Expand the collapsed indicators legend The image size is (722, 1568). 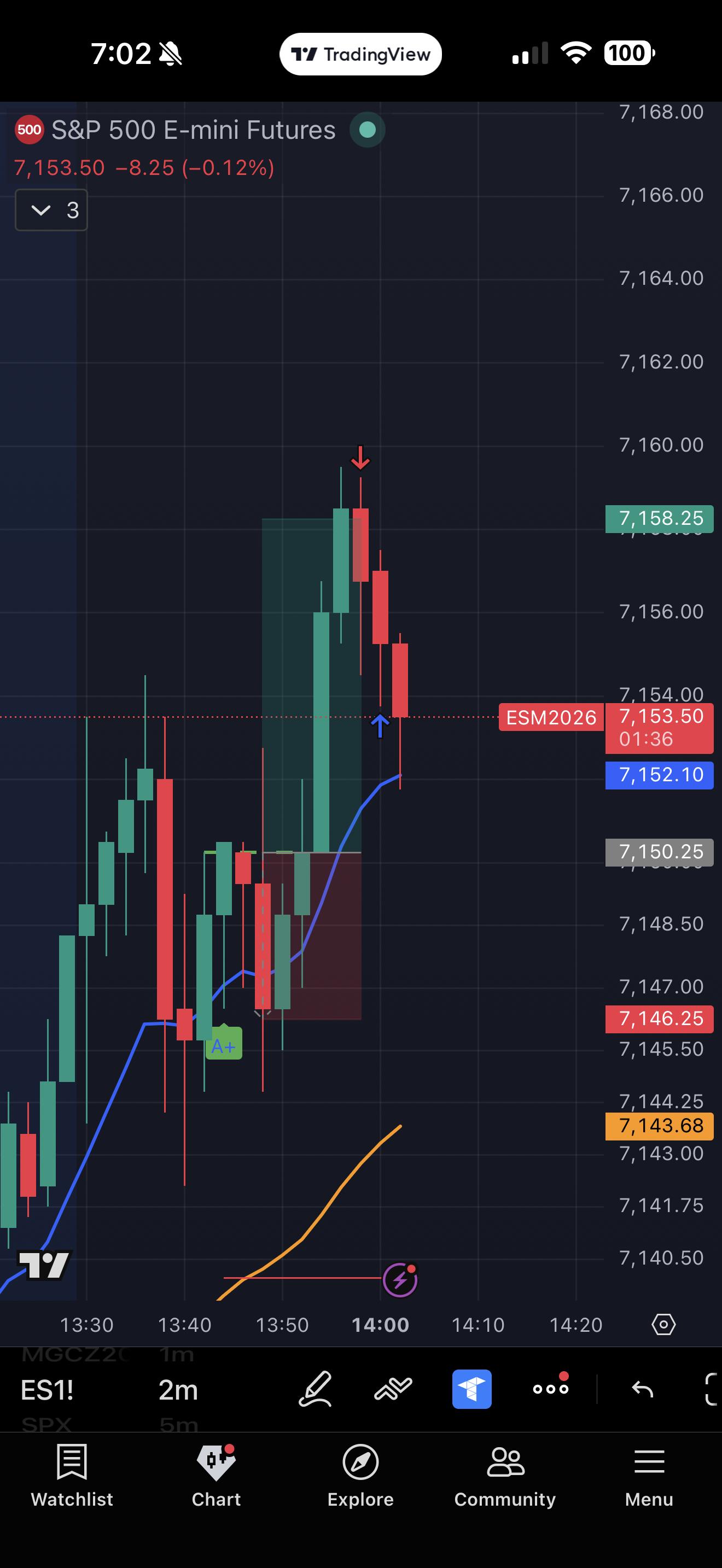(51, 210)
